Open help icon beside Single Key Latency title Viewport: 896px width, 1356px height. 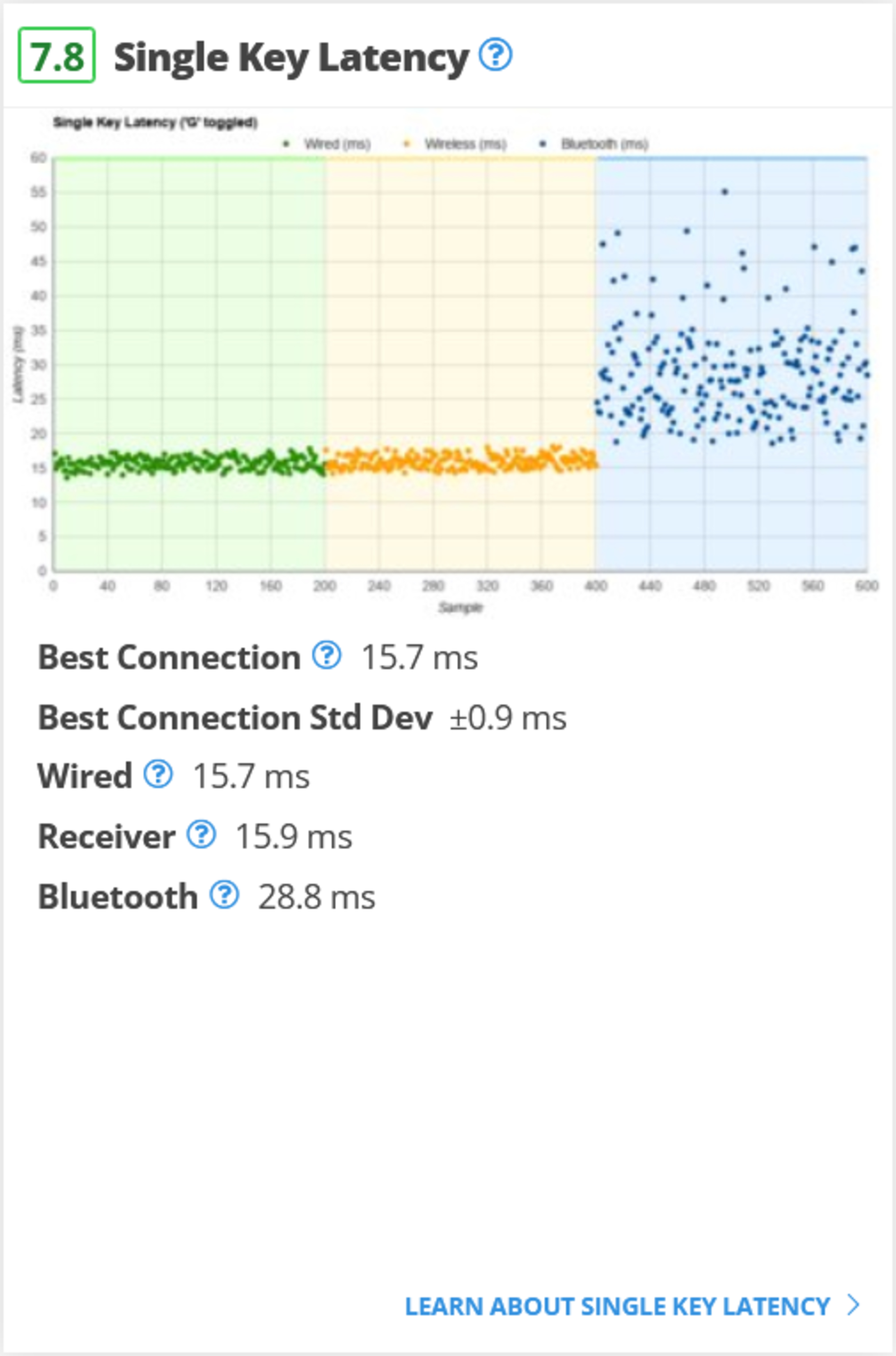click(495, 55)
